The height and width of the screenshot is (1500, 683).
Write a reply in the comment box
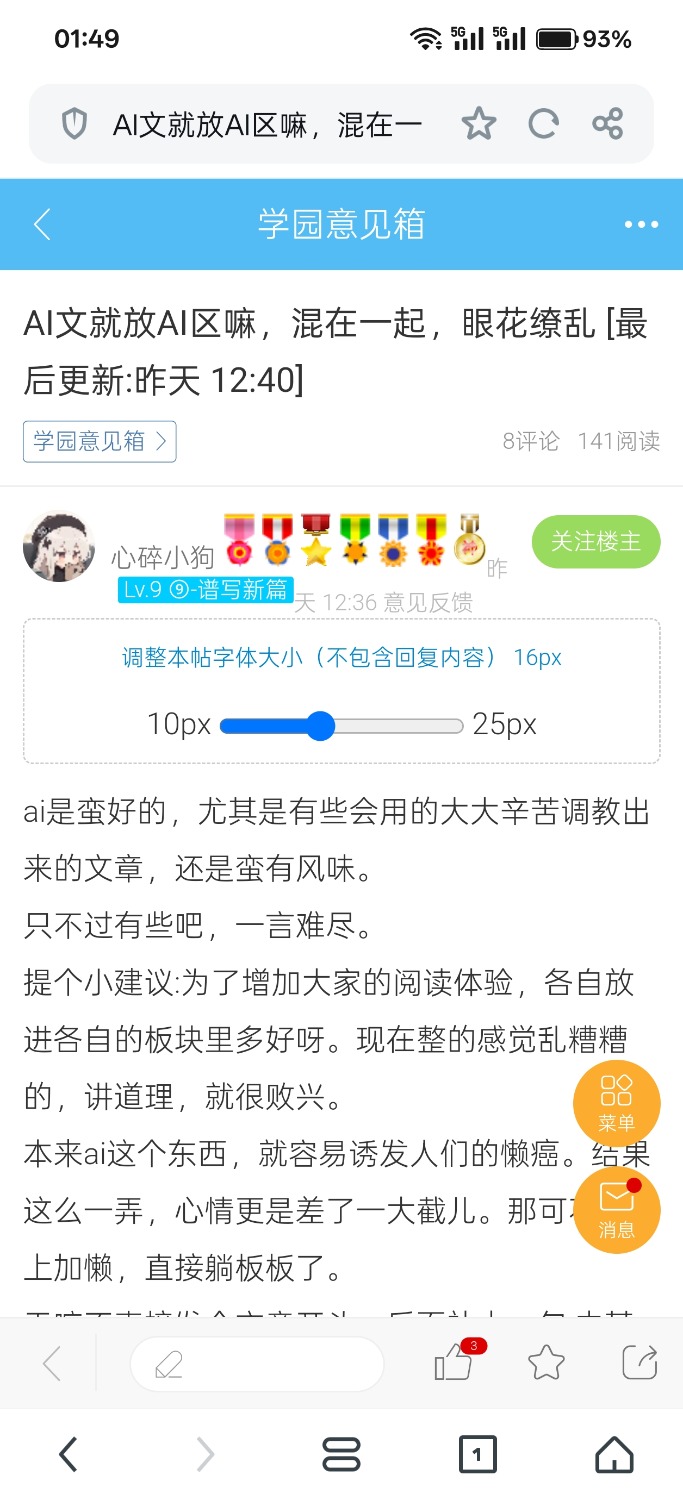click(257, 1364)
